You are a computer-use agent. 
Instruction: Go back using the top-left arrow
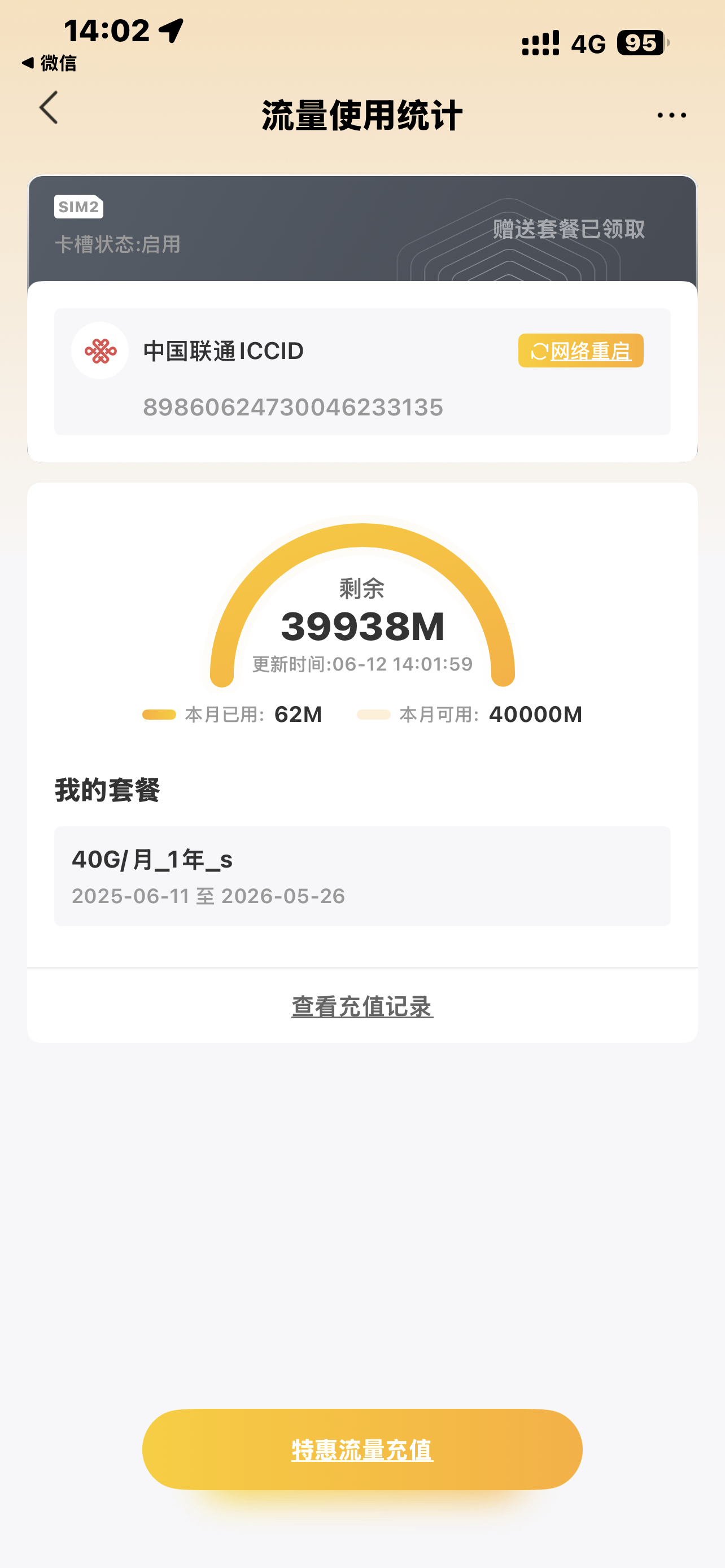[49, 108]
